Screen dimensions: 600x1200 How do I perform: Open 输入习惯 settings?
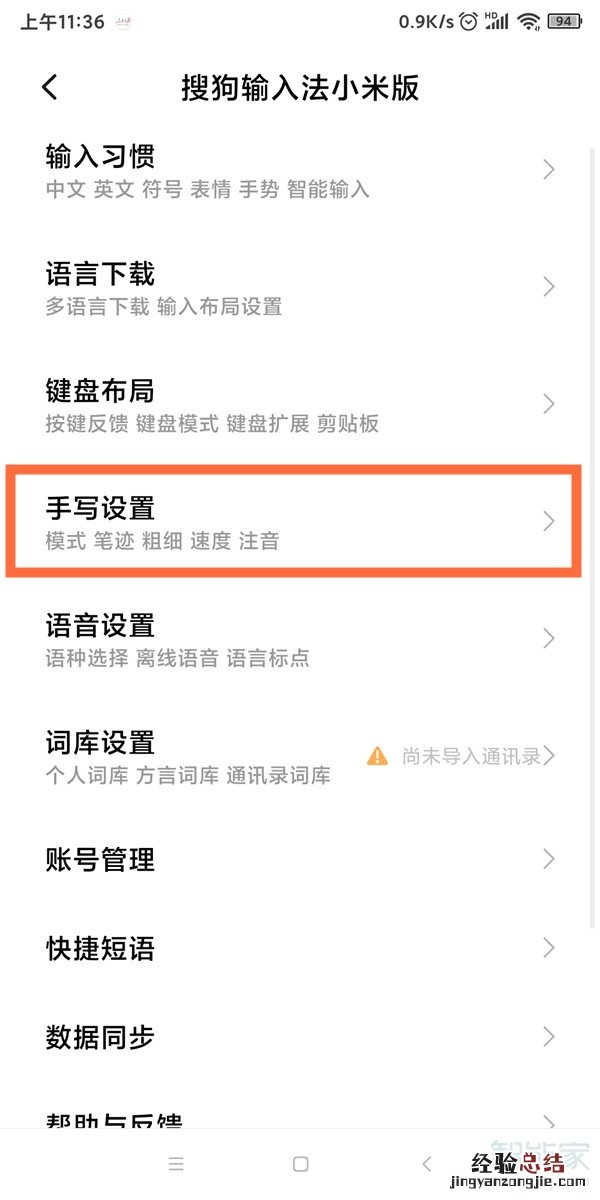click(x=300, y=170)
